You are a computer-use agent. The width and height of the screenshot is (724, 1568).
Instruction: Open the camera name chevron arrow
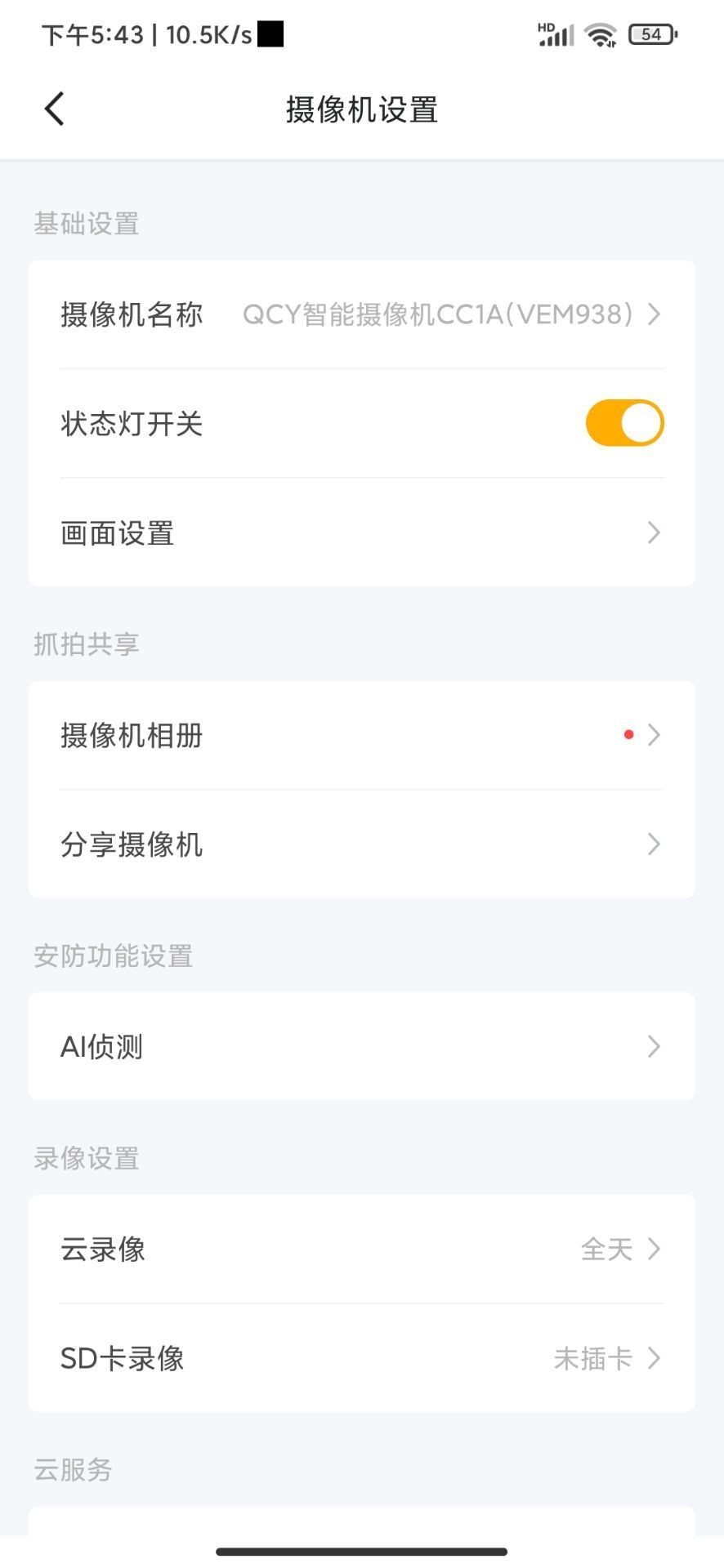tap(652, 314)
